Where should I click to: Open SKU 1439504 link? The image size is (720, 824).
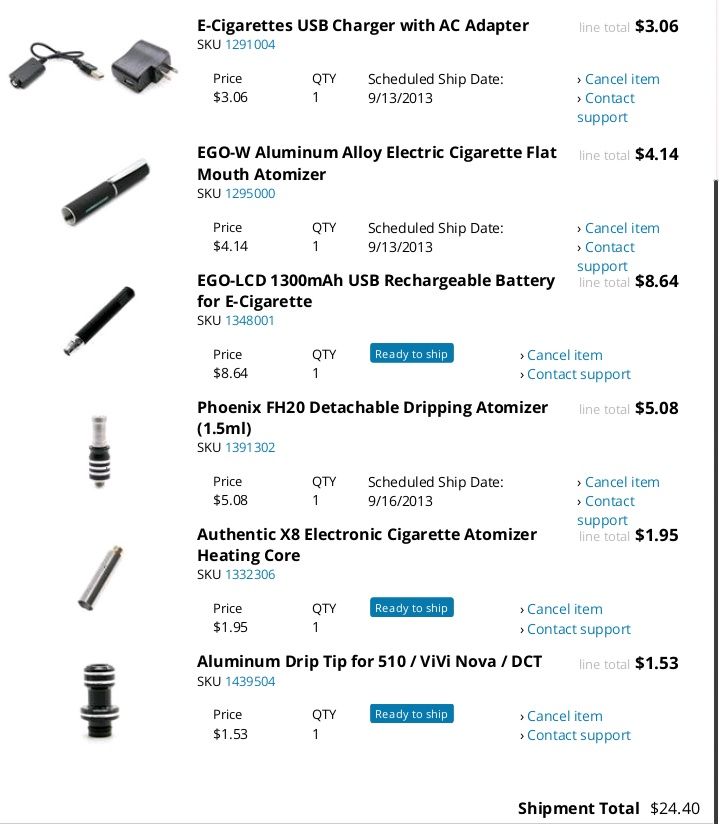pyautogui.click(x=250, y=682)
